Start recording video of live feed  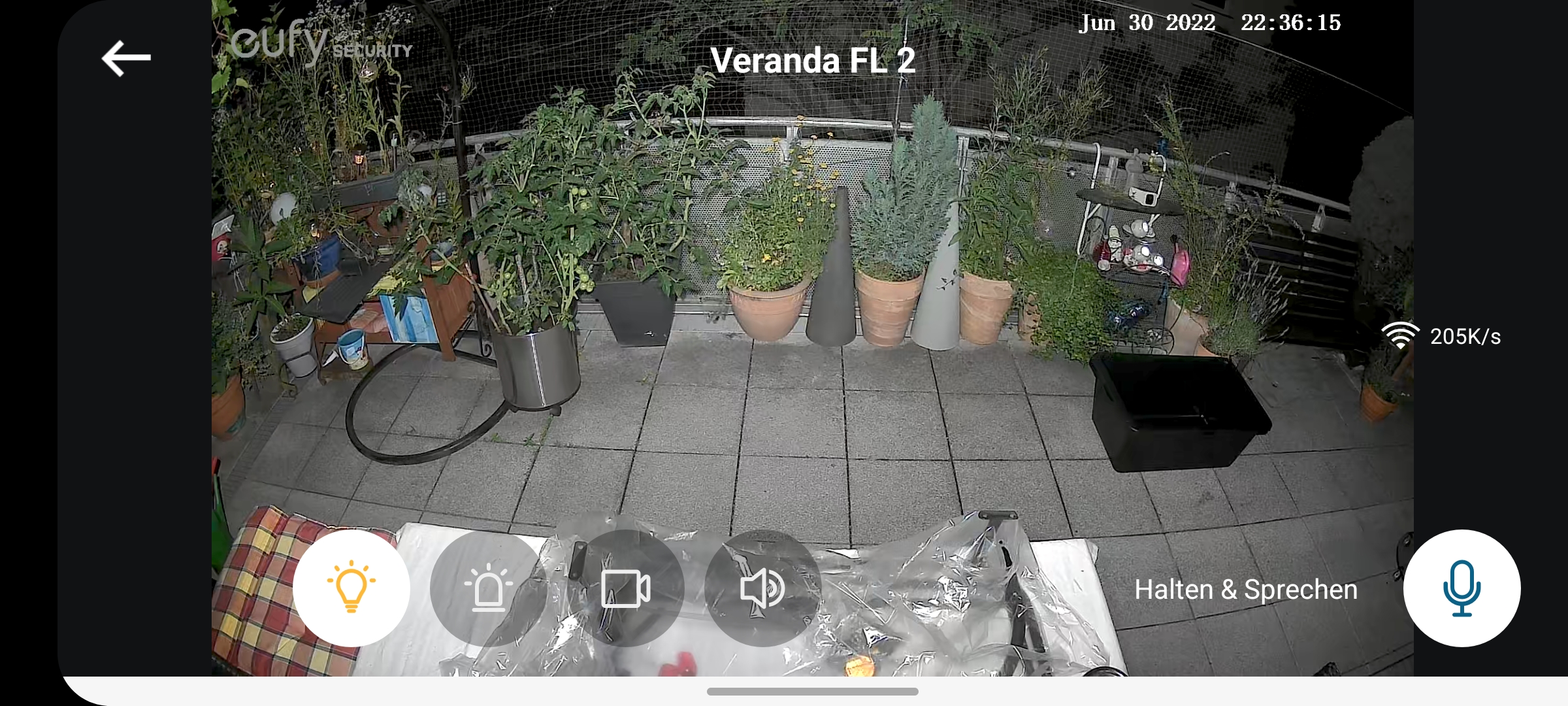(x=625, y=588)
